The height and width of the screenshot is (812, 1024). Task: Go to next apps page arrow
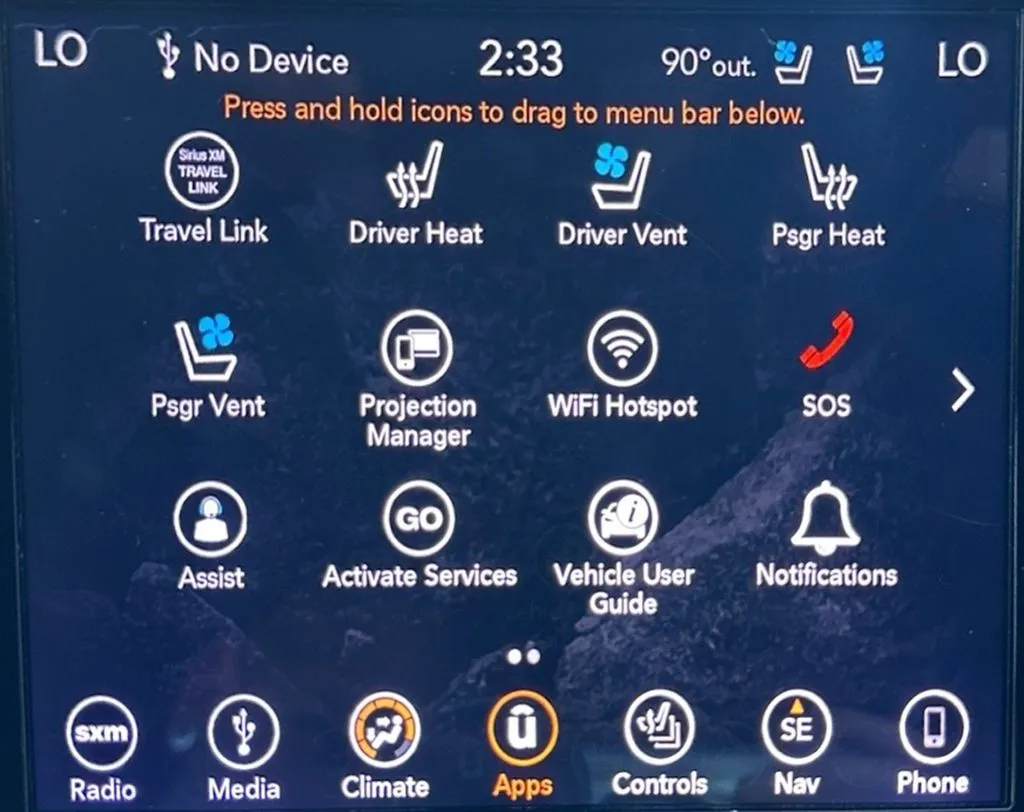click(x=962, y=390)
